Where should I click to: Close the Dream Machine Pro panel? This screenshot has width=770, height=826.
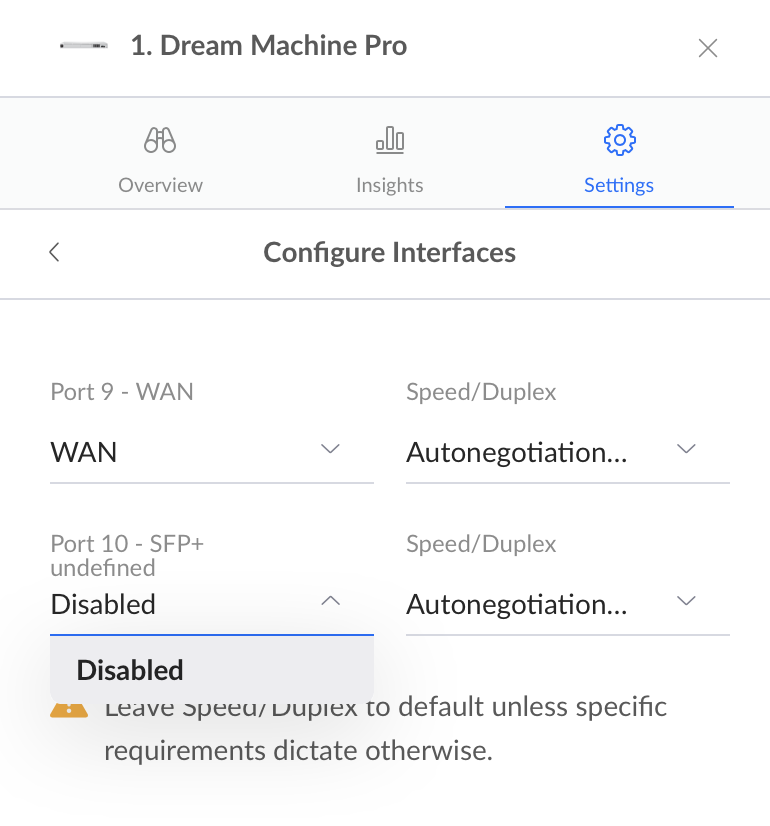708,48
